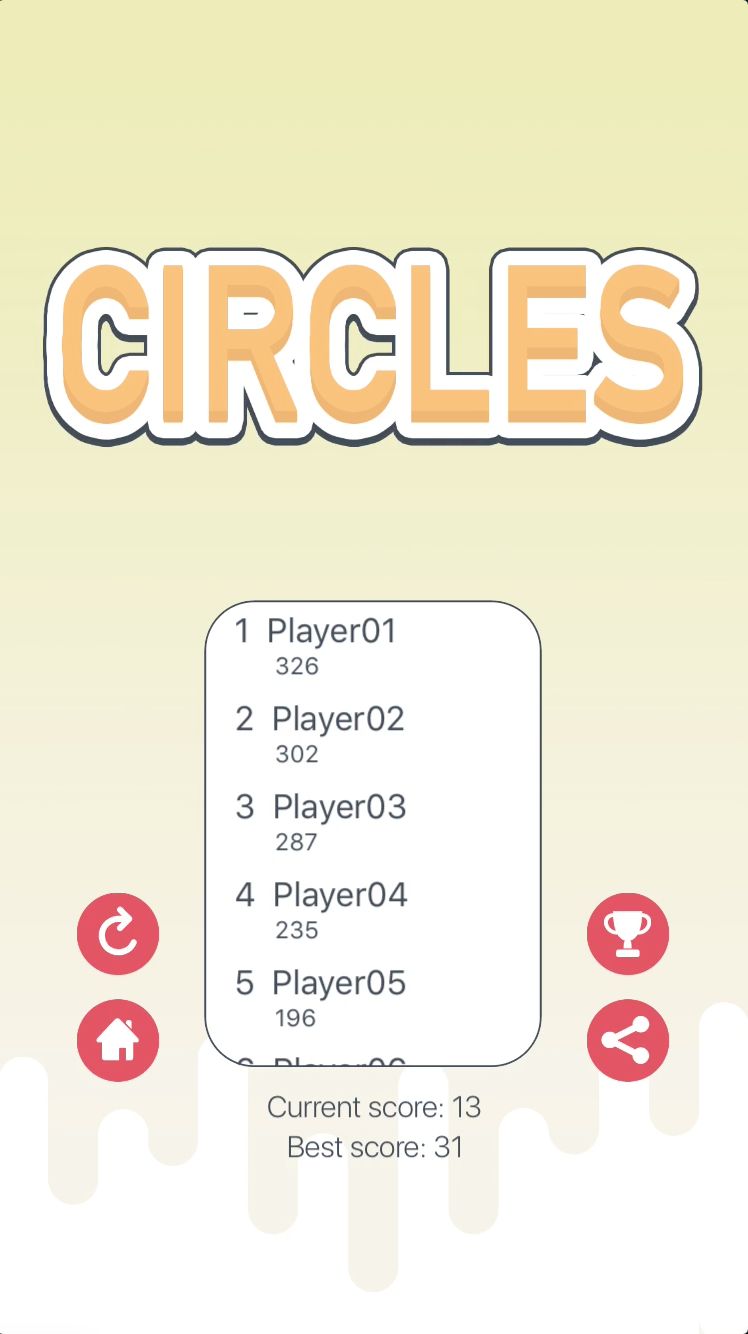Share your score
748x1334 pixels.
coord(628,1040)
